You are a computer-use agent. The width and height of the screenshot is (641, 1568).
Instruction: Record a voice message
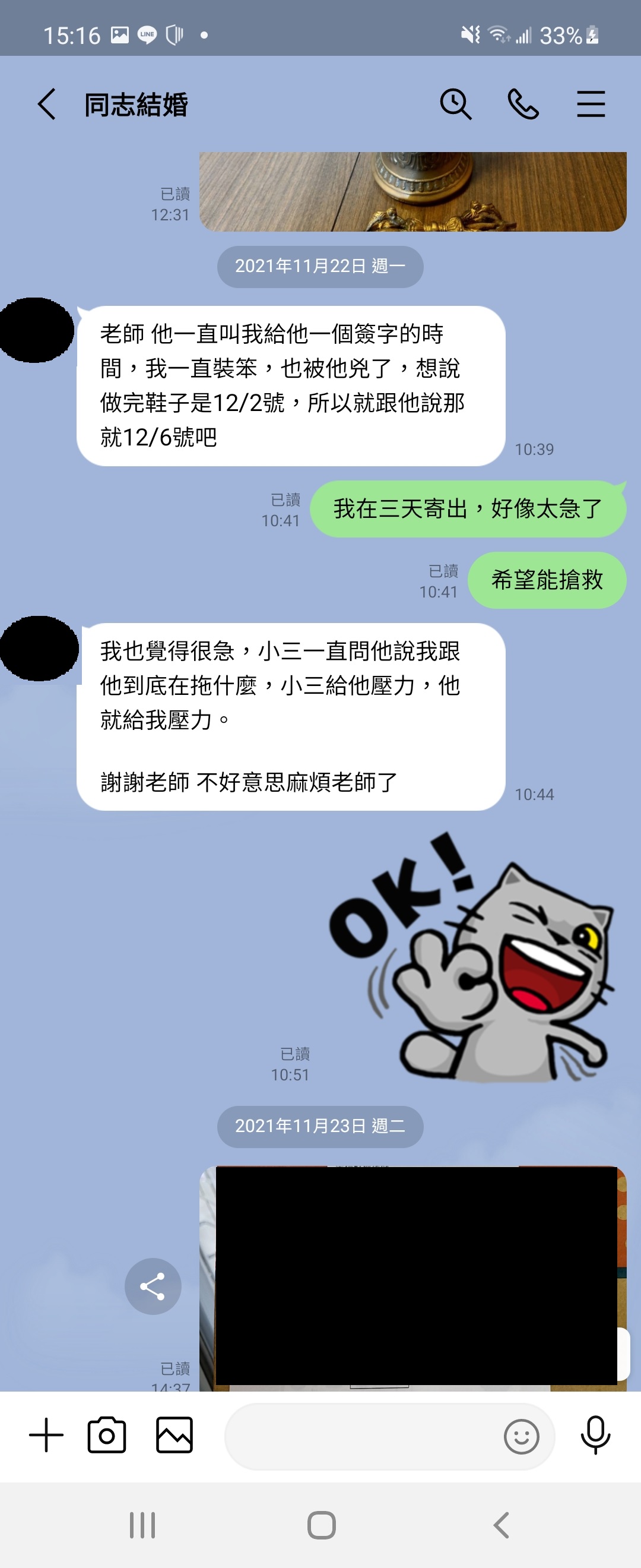point(595,1436)
